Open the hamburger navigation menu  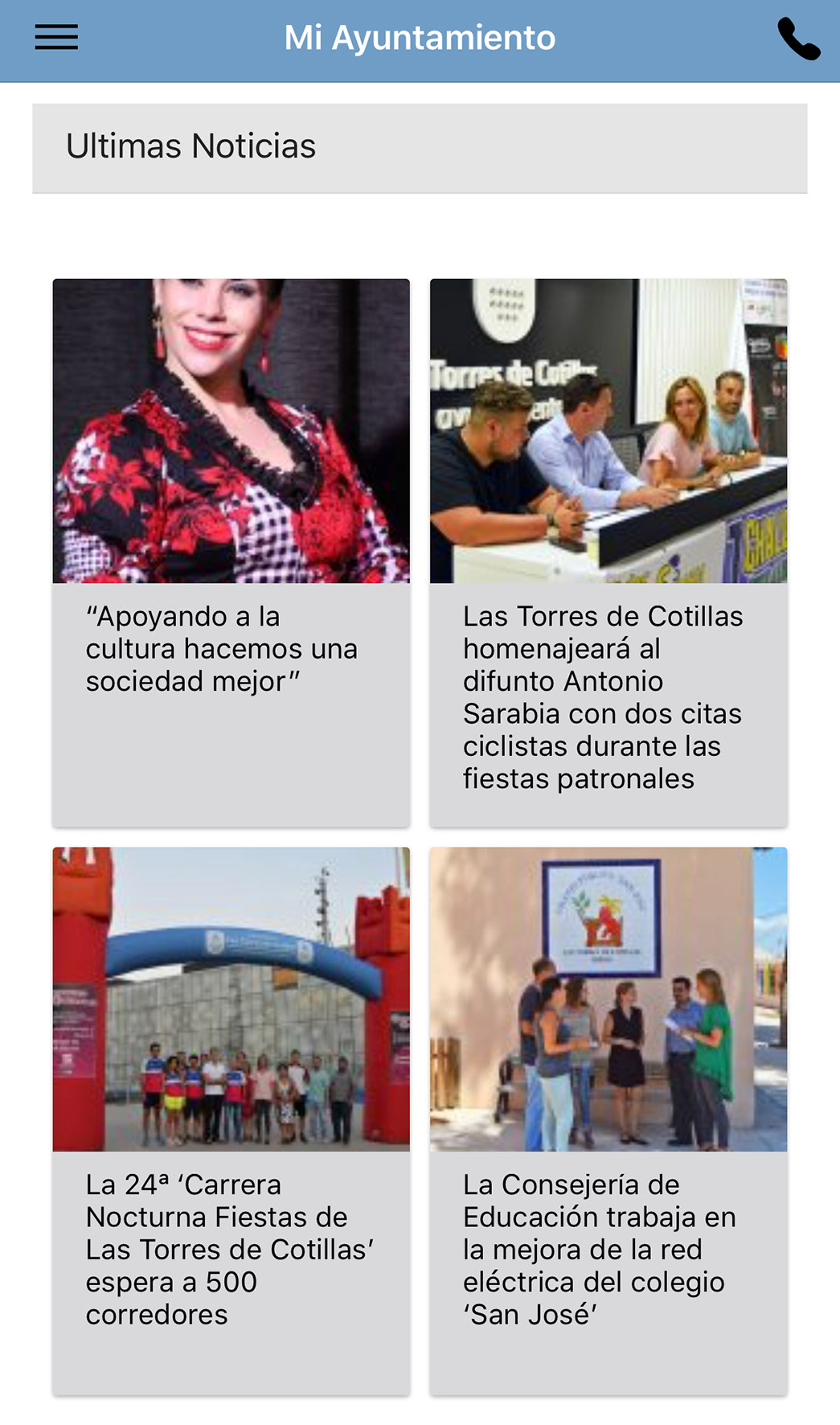(x=56, y=38)
